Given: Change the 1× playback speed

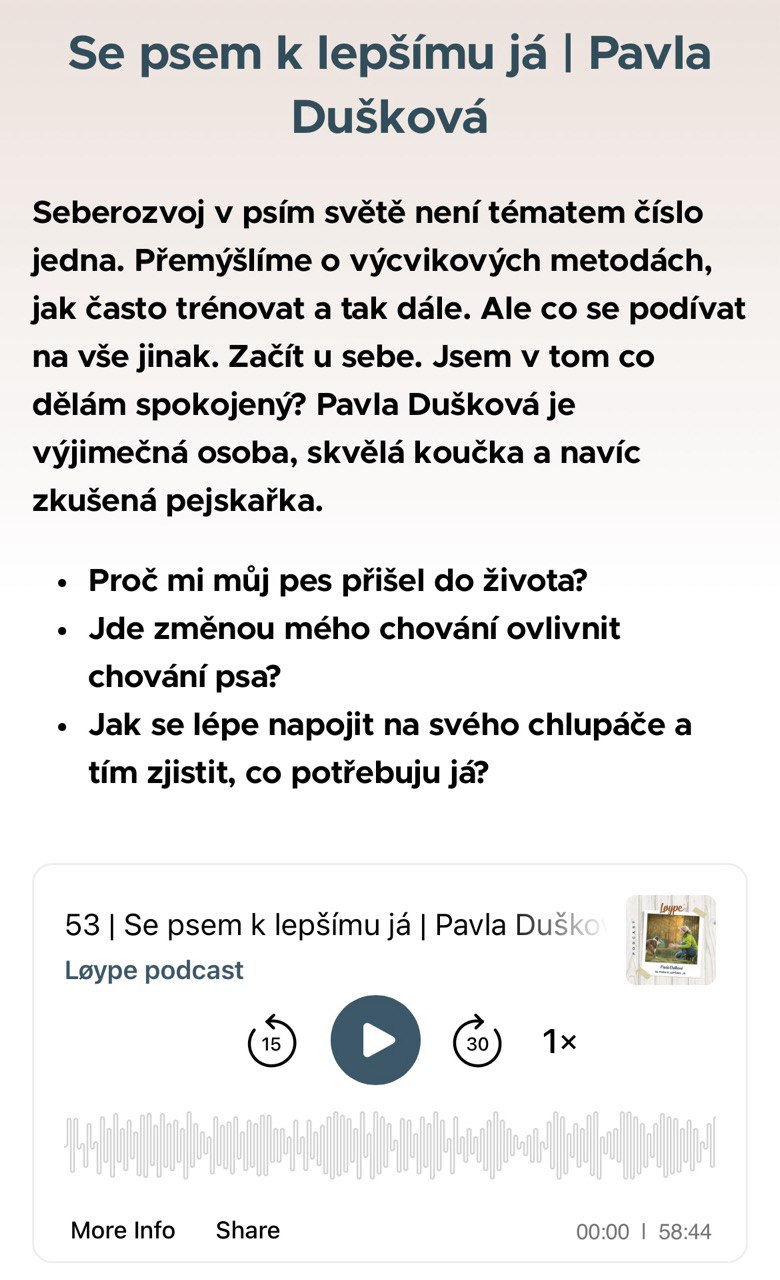Looking at the screenshot, I should 560,1042.
